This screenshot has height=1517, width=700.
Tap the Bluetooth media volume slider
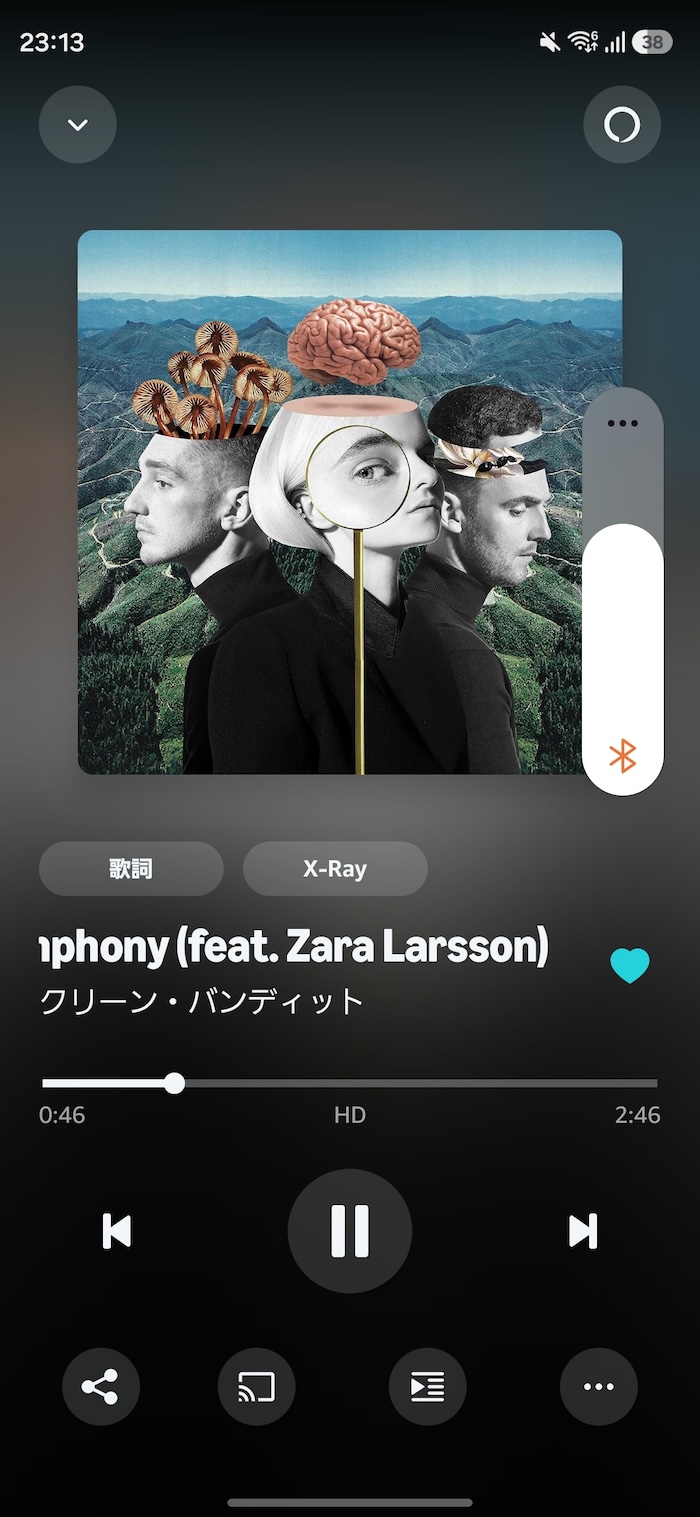point(622,640)
